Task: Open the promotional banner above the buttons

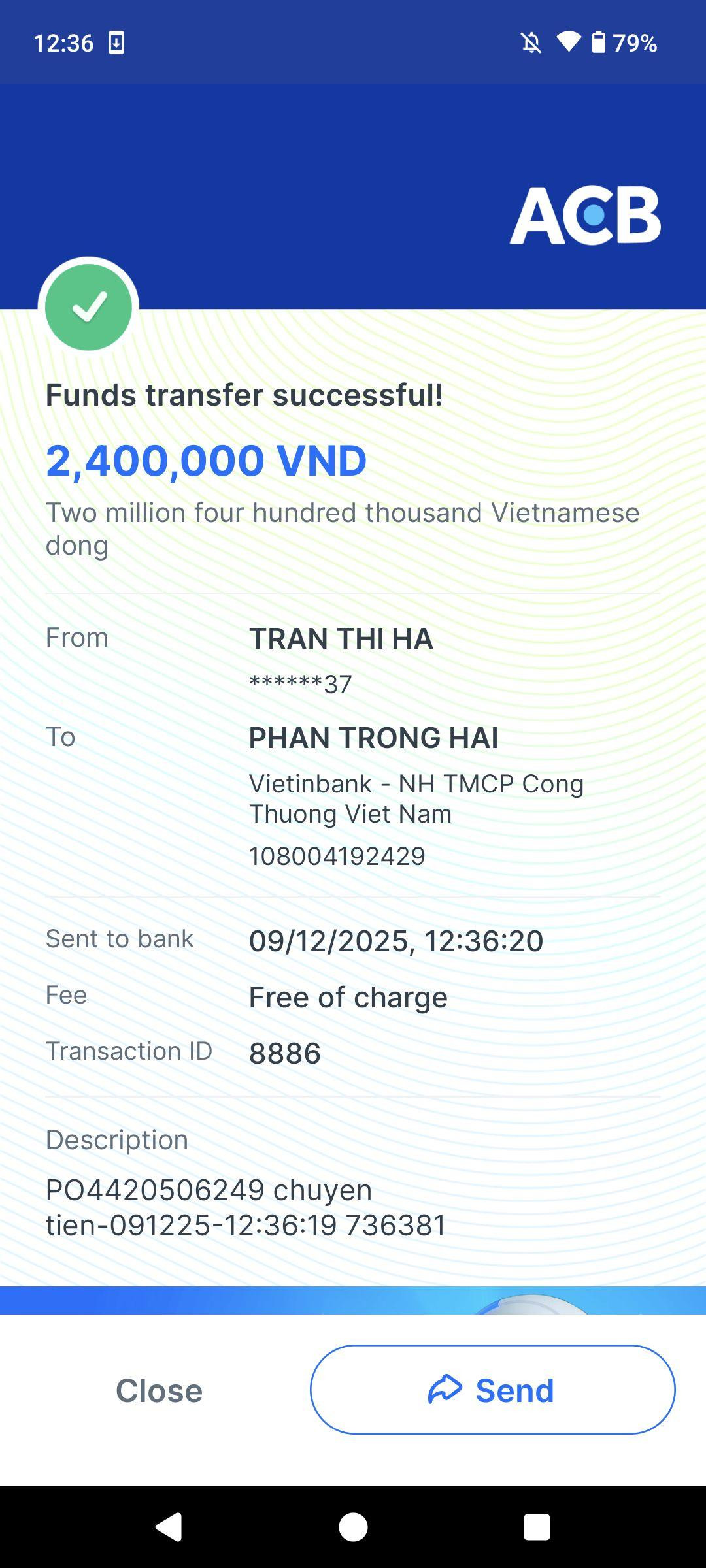Action: point(353,1301)
